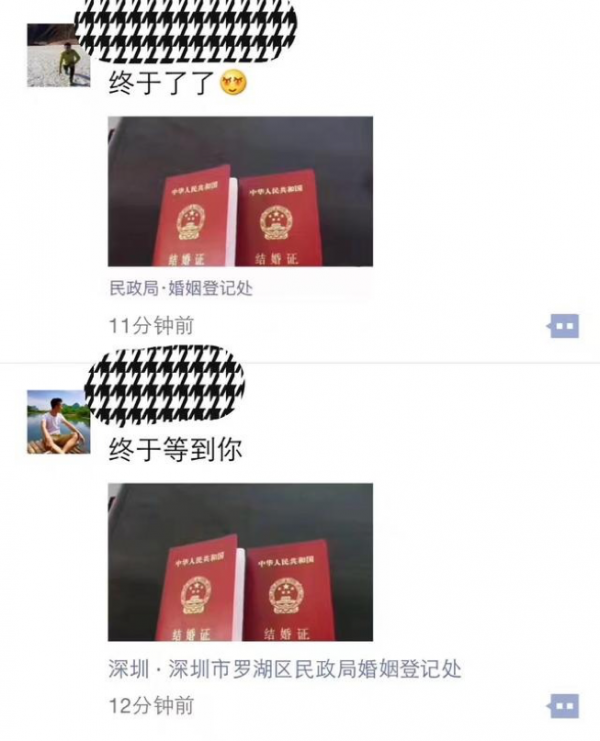Open the comment menu on the 终于等到你 post
The height and width of the screenshot is (741, 600).
point(564,706)
